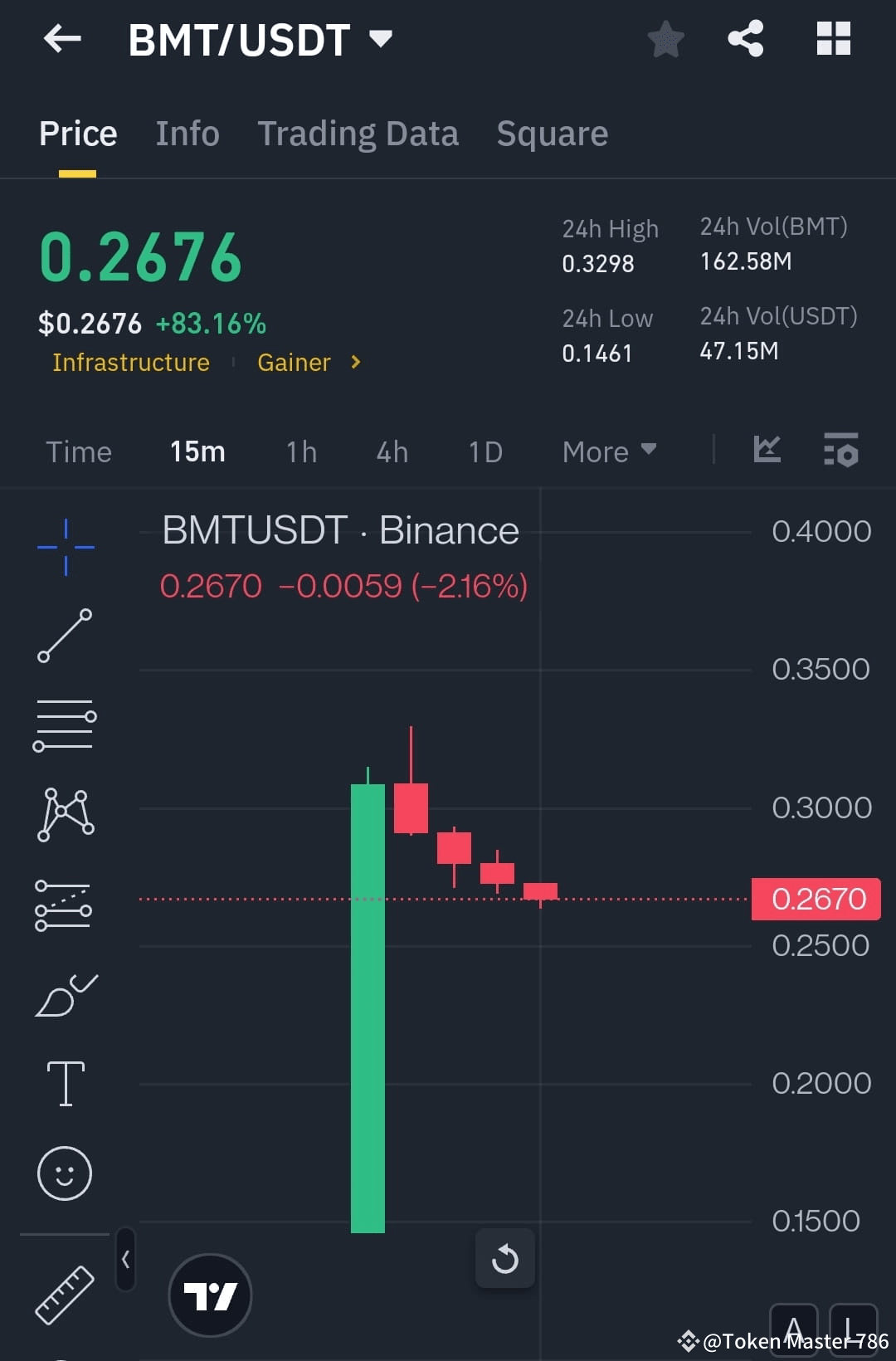Open the emoji sticker tool
Image resolution: width=896 pixels, height=1361 pixels.
pyautogui.click(x=65, y=1174)
